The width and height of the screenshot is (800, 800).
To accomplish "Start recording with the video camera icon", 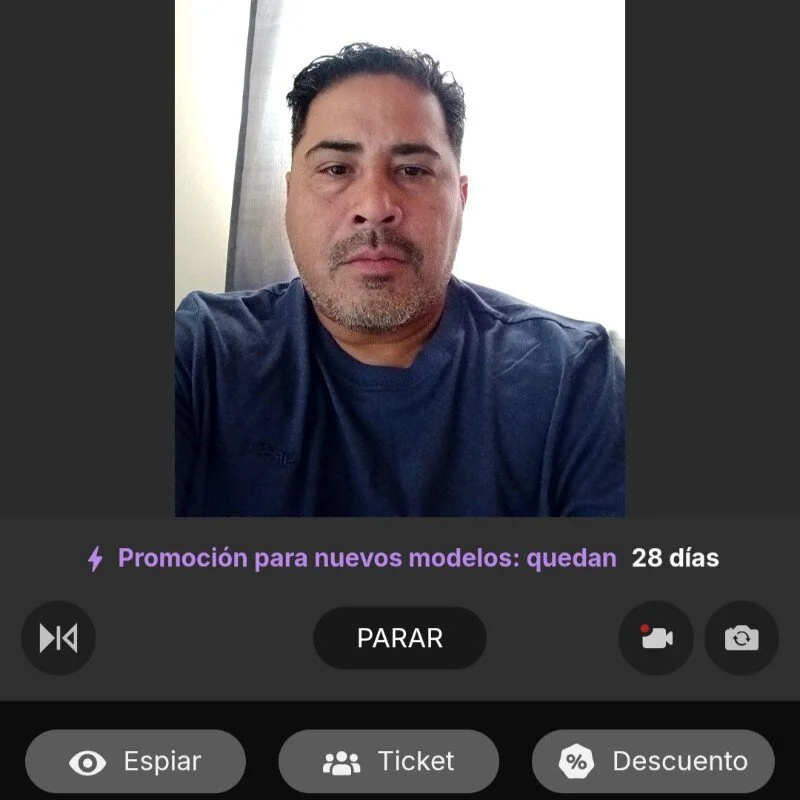I will 656,638.
